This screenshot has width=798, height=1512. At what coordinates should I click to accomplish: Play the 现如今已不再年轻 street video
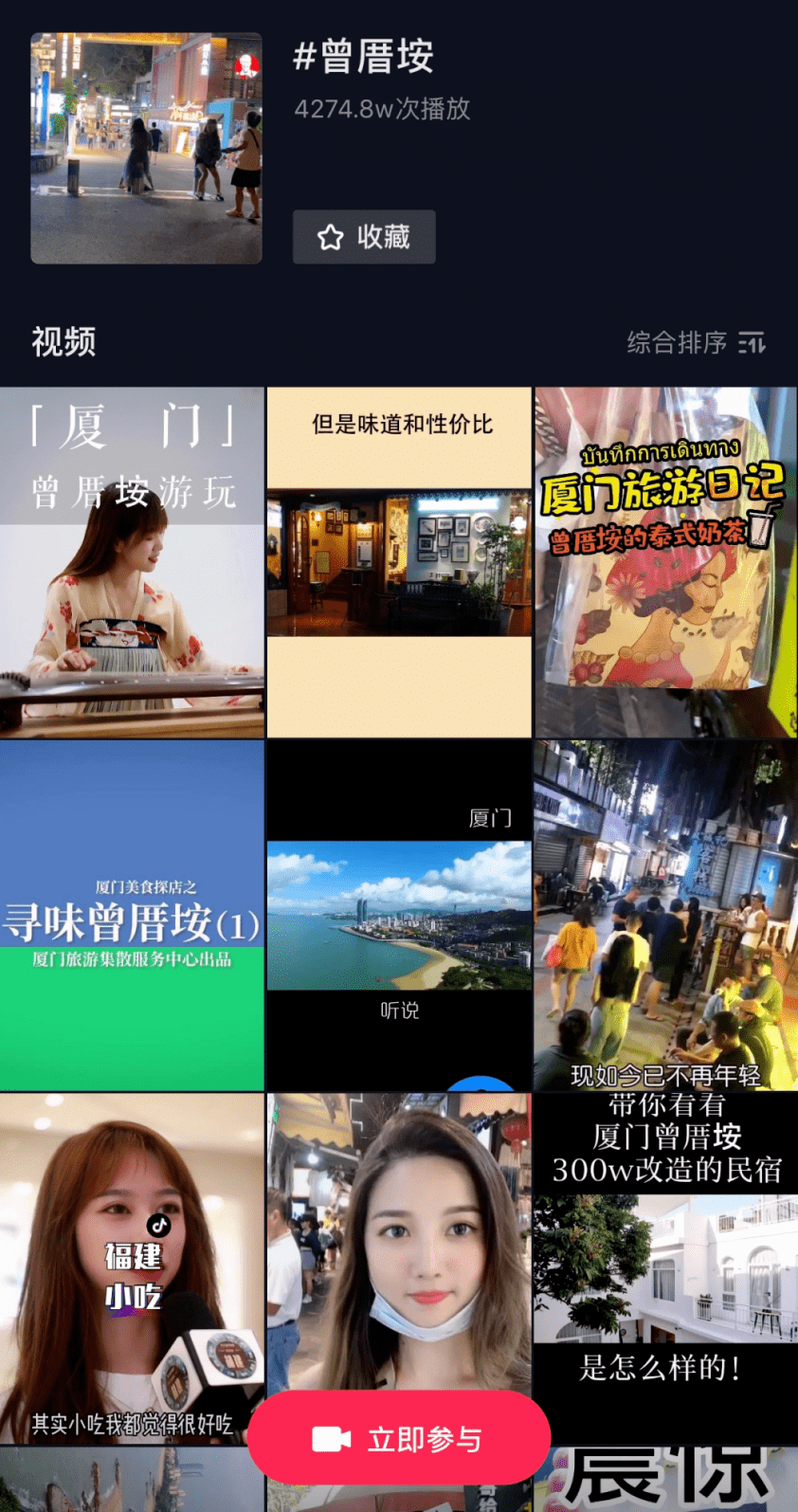pos(665,916)
